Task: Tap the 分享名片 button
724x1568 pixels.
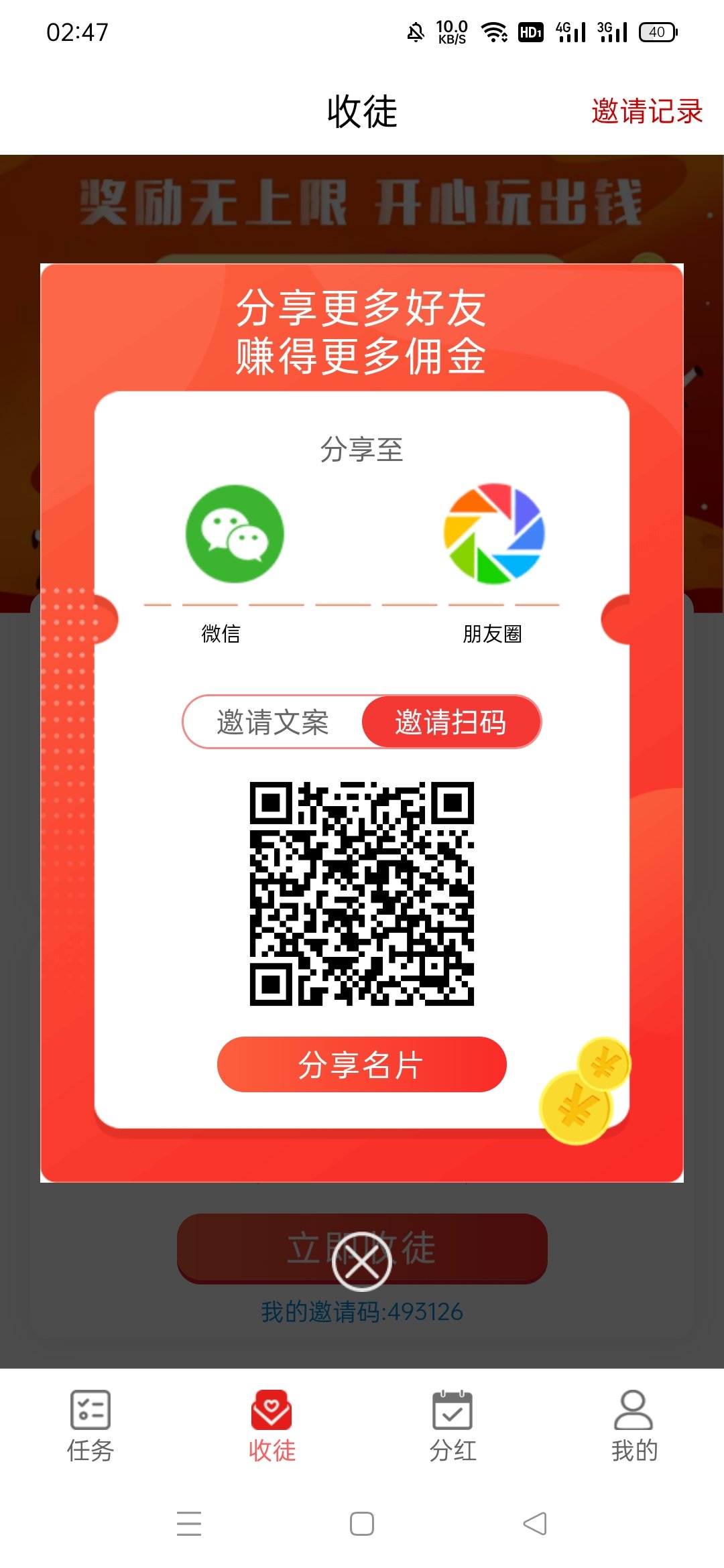Action: click(x=361, y=1065)
